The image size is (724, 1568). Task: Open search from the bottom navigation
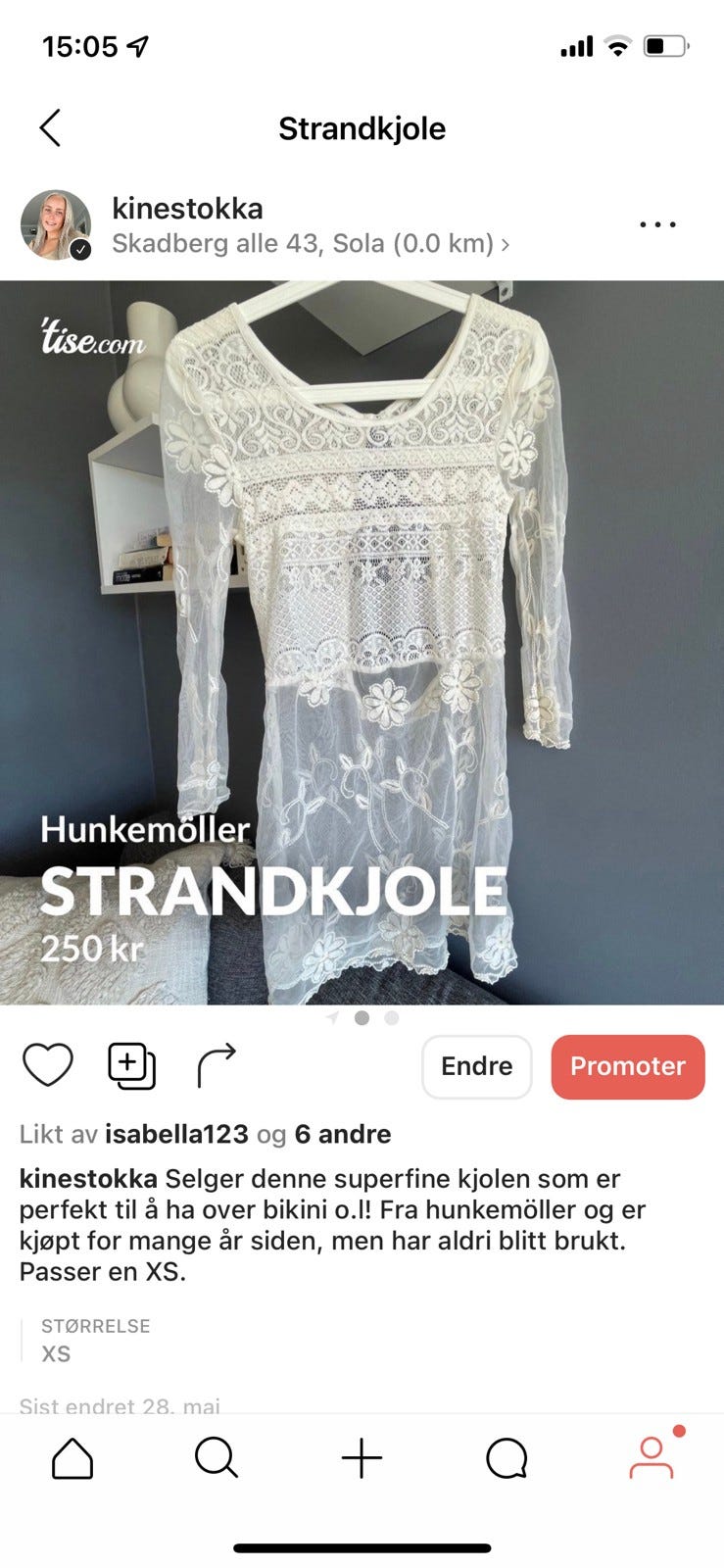pyautogui.click(x=217, y=1457)
